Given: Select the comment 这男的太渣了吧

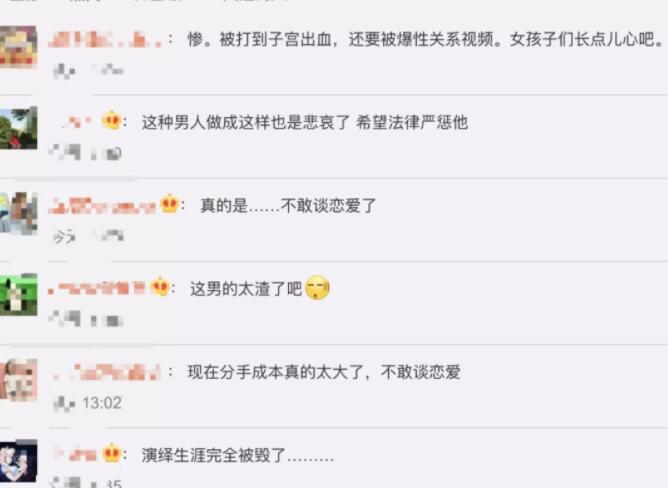Looking at the screenshot, I should coord(245,289).
